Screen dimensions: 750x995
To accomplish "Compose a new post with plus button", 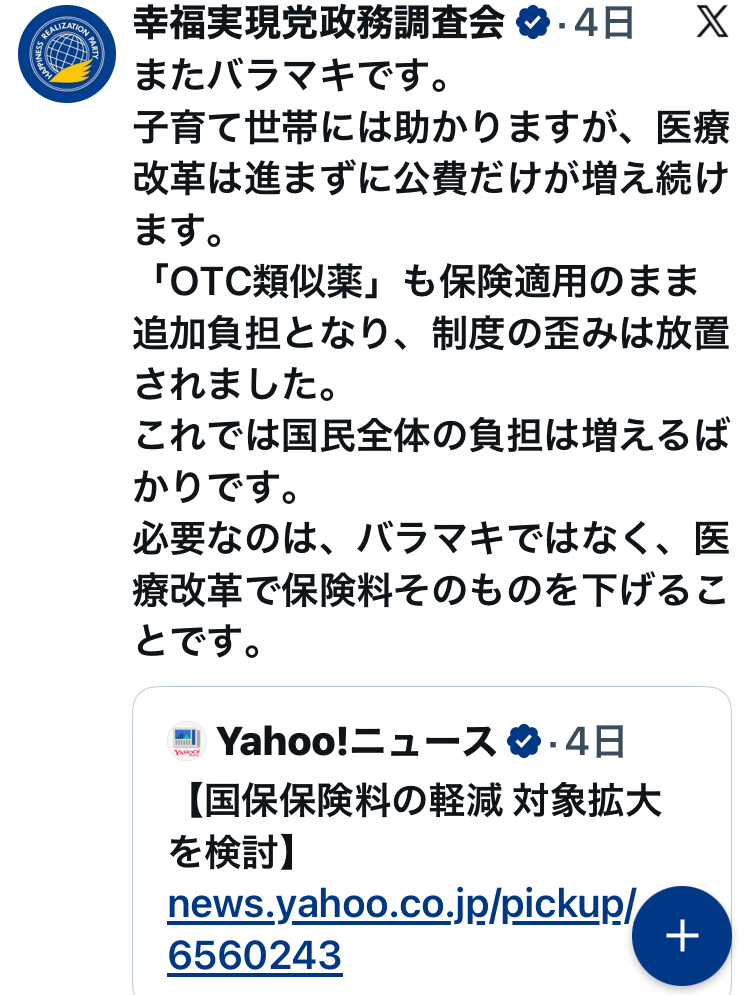I will pos(683,935).
